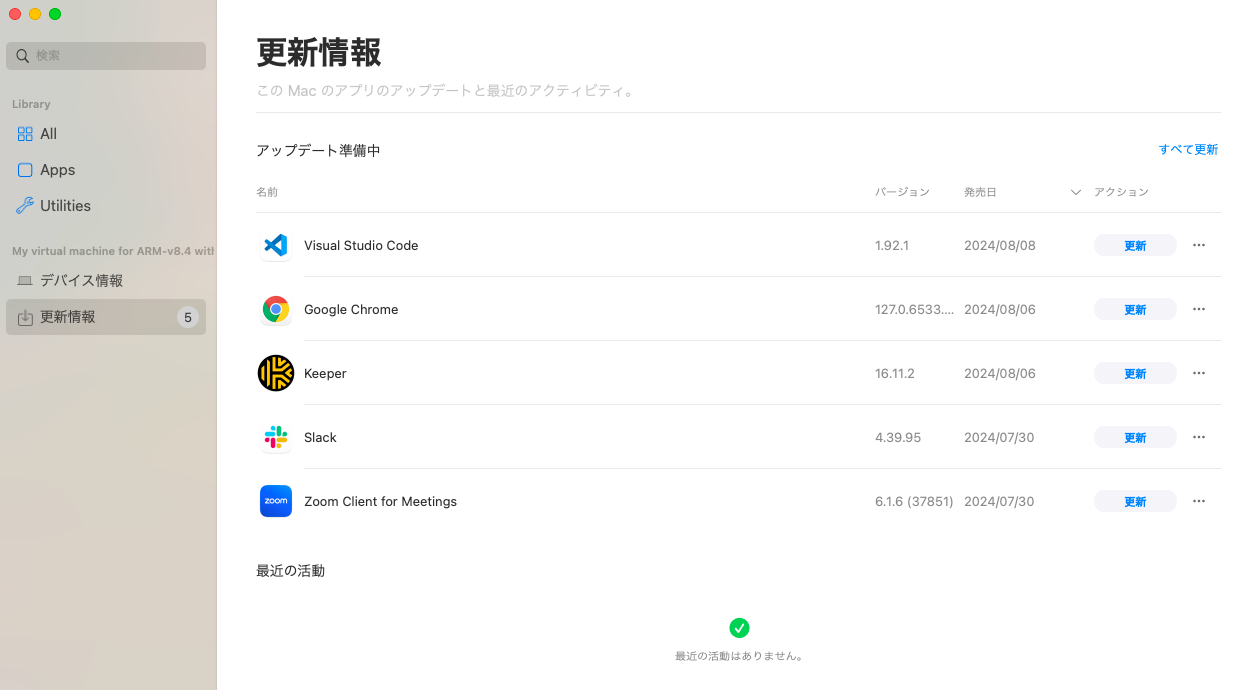Update Keeper app
The image size is (1251, 690).
1134,374
